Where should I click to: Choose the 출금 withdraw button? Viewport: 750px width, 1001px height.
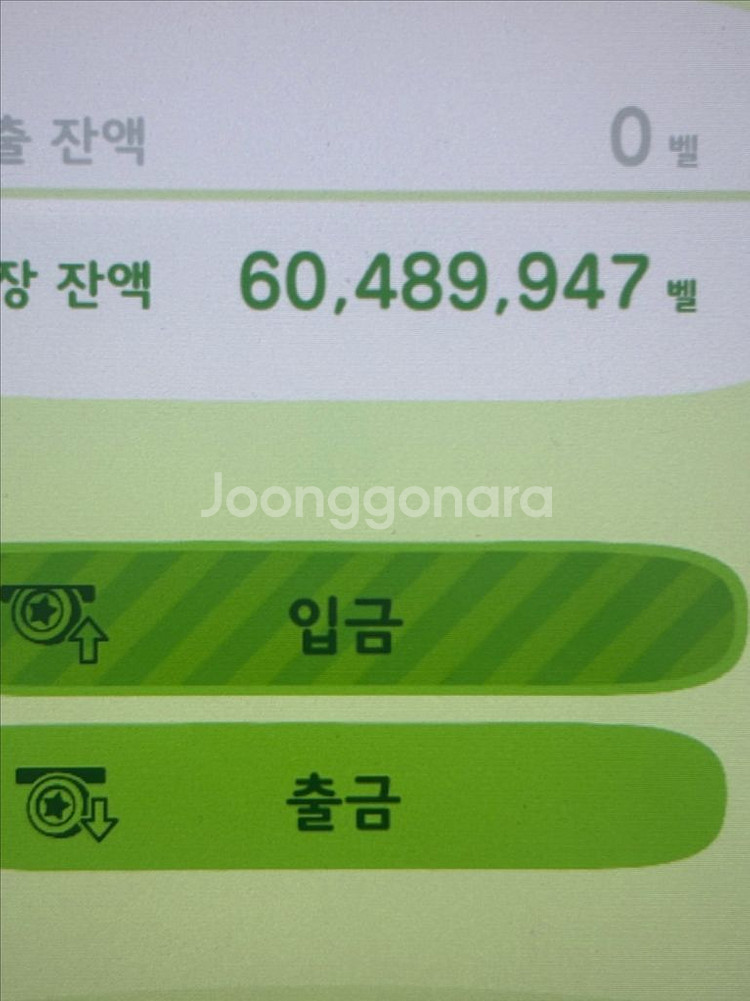[x=363, y=797]
